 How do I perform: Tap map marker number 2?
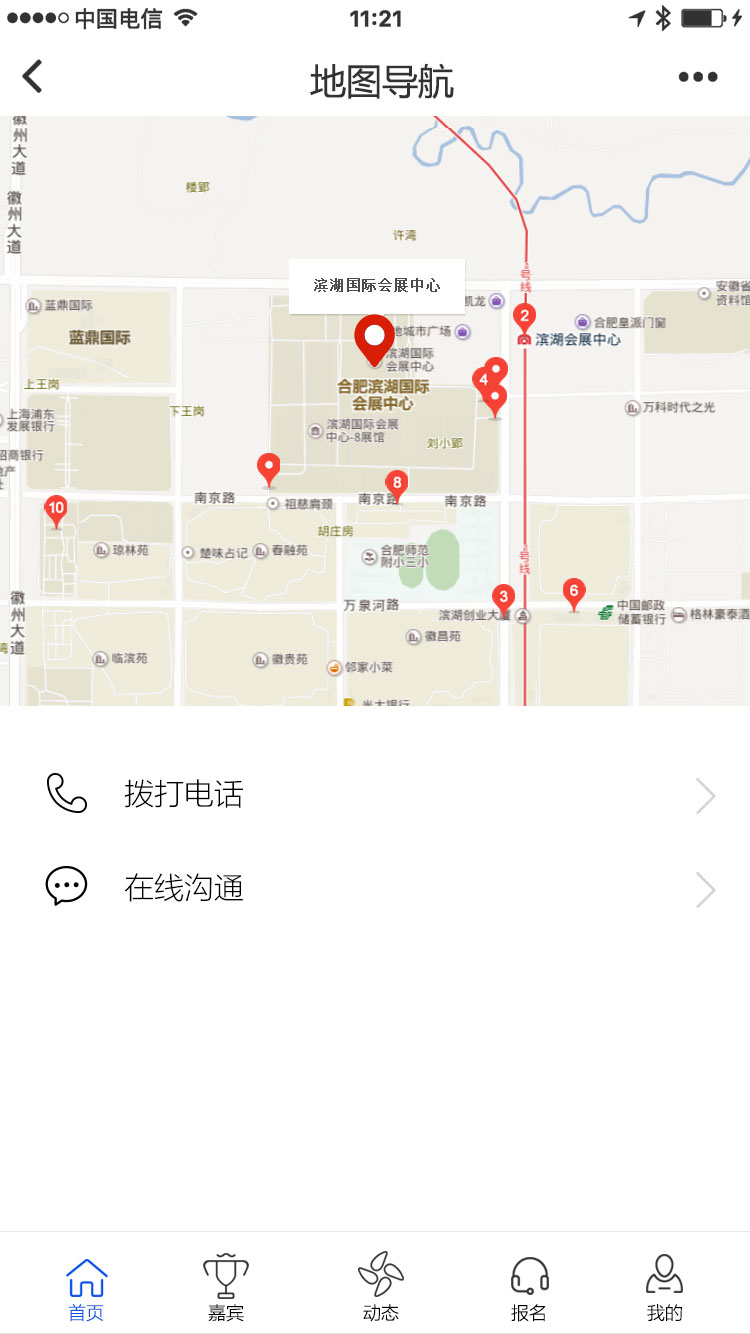coord(524,319)
